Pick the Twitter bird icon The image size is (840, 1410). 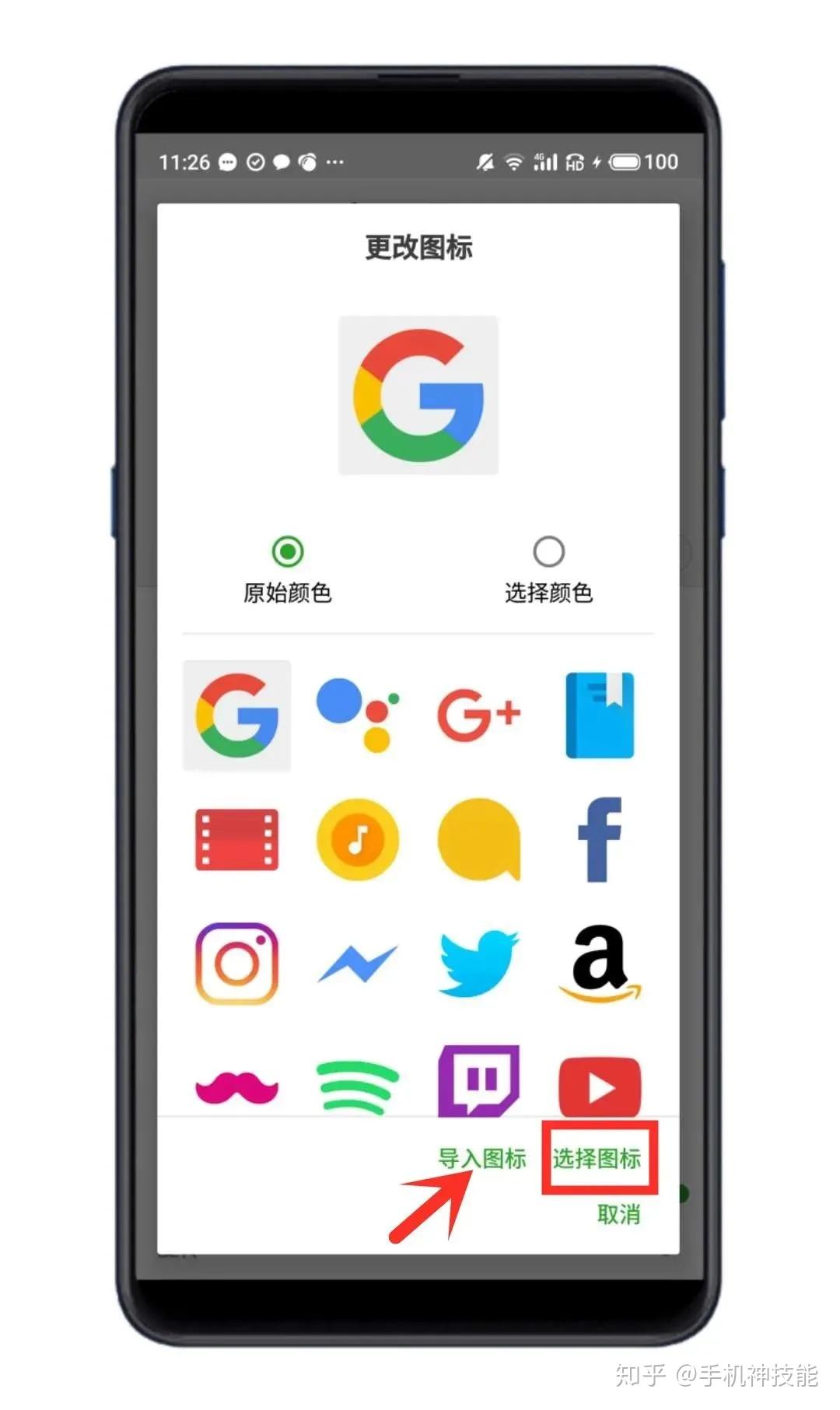(478, 964)
